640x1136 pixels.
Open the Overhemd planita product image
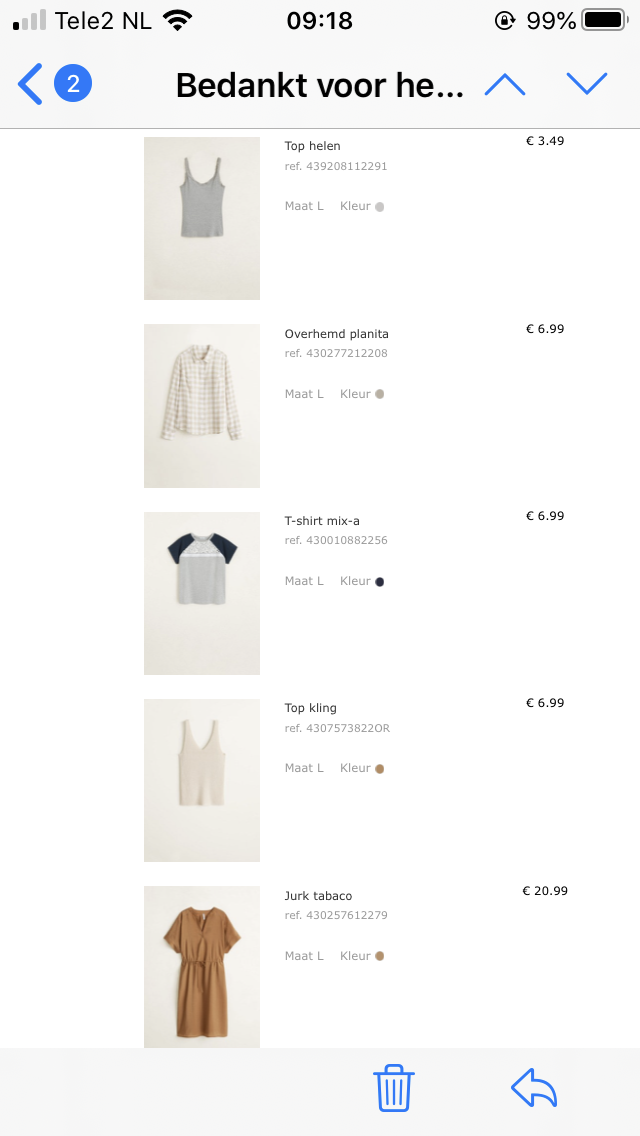click(201, 406)
